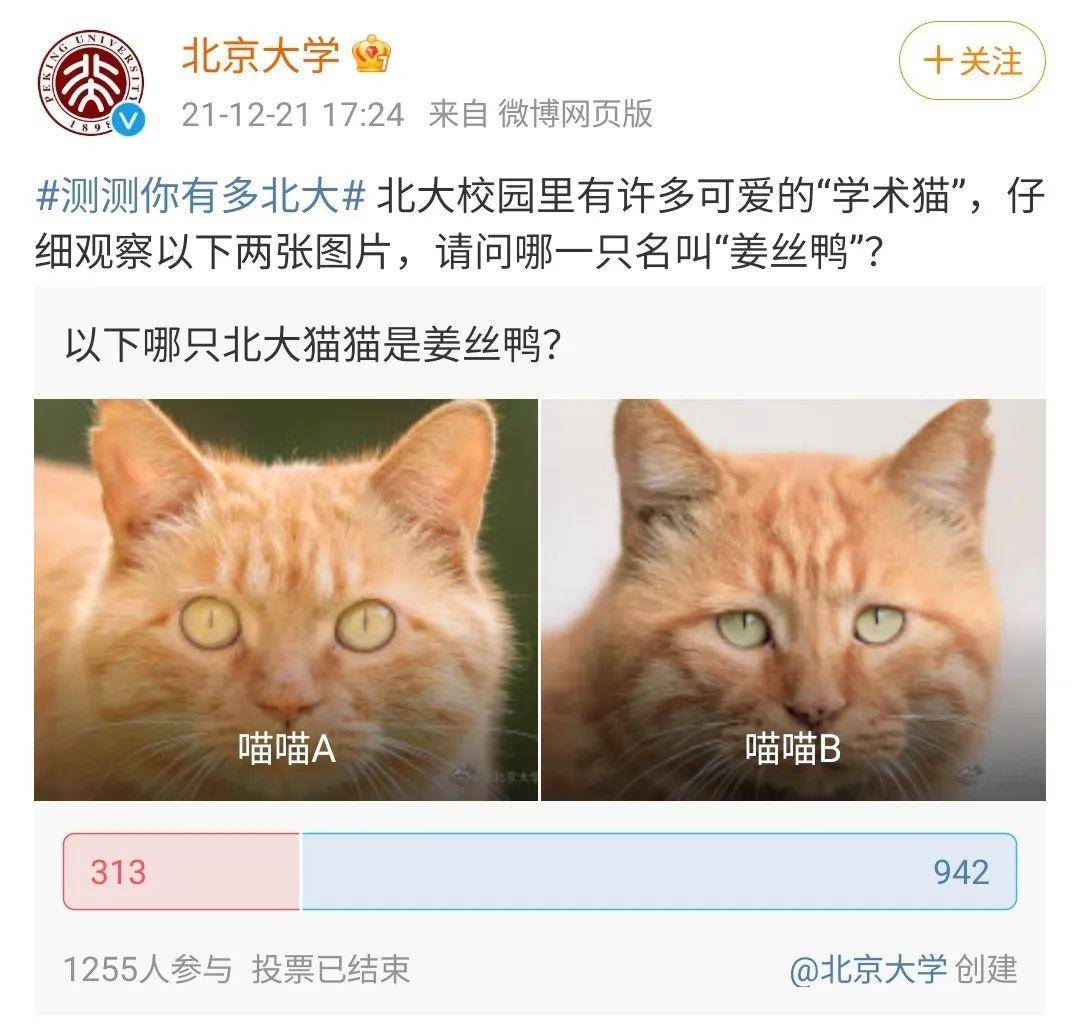Open hashtag #测测你有多北大#
This screenshot has height=1031, width=1080.
(201, 197)
